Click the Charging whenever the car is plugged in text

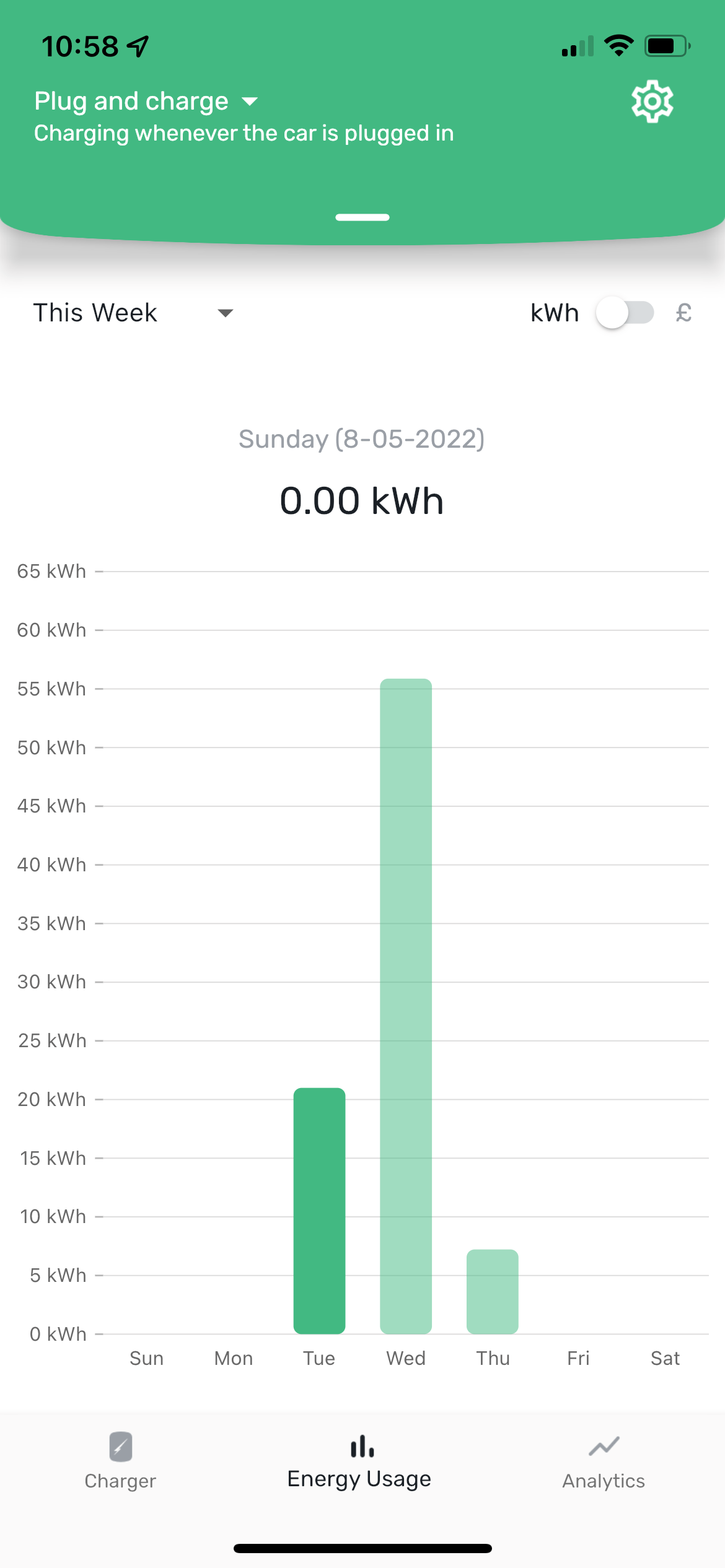pyautogui.click(x=243, y=133)
